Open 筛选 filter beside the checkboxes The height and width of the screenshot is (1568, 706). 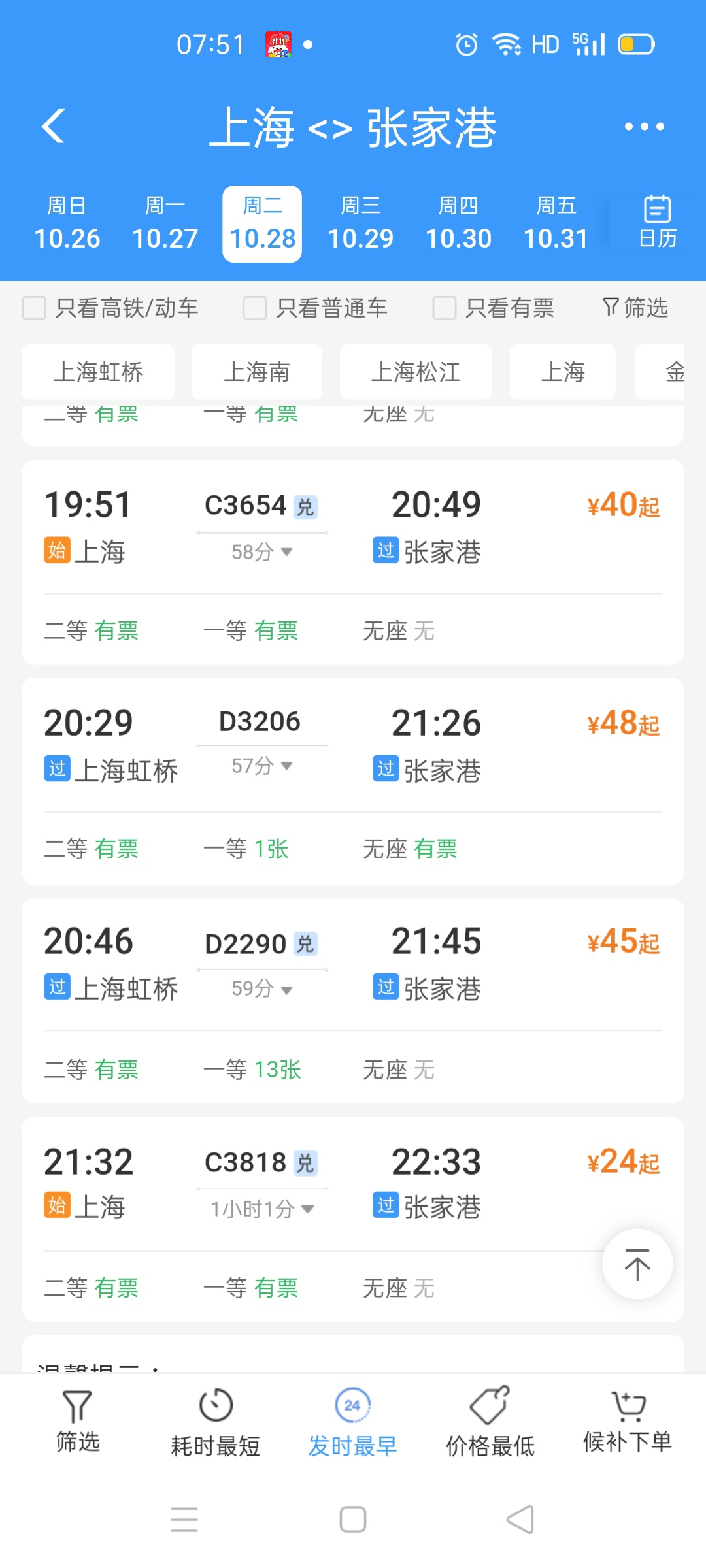(635, 308)
